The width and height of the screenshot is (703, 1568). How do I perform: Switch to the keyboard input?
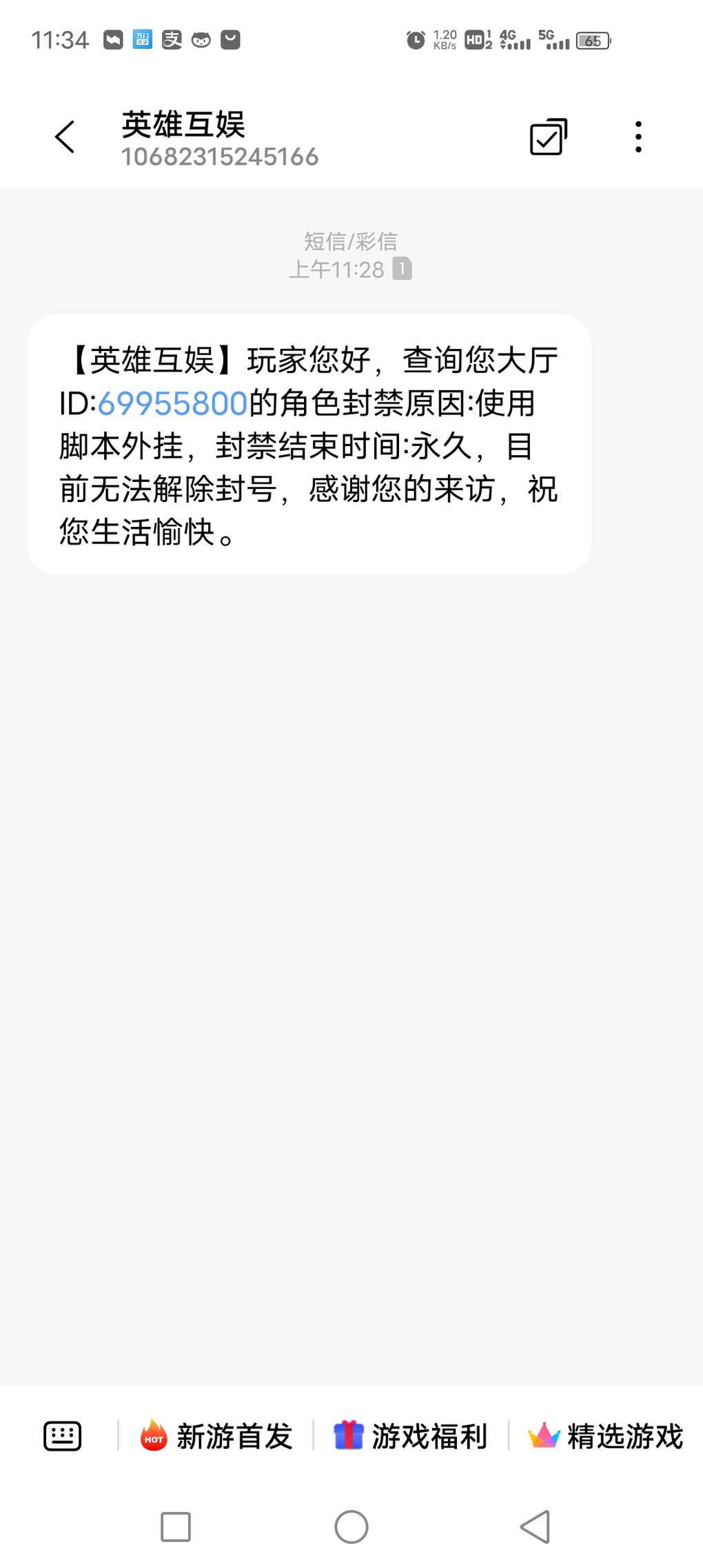63,1436
